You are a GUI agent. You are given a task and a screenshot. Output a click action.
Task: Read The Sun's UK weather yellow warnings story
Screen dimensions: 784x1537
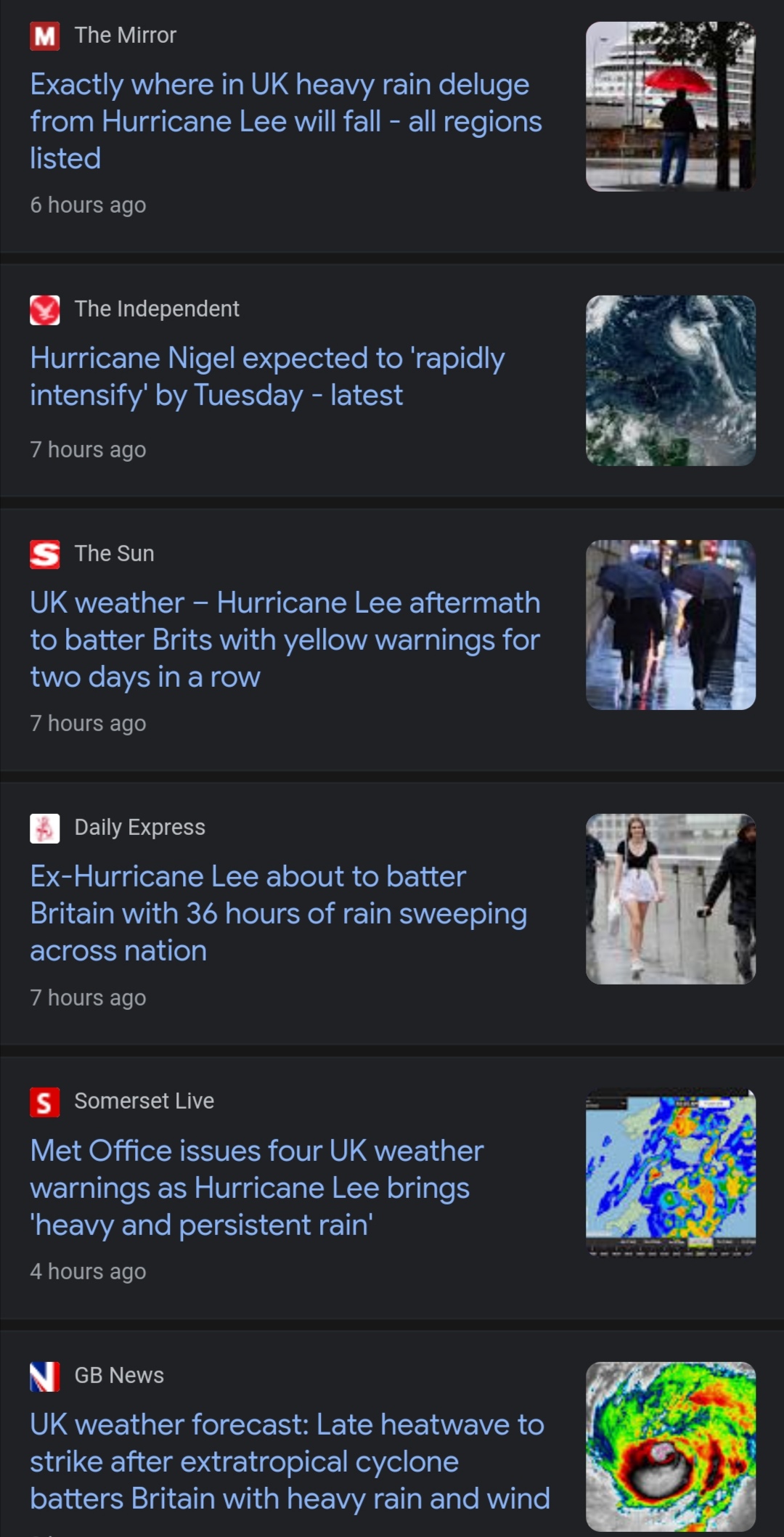click(x=285, y=640)
